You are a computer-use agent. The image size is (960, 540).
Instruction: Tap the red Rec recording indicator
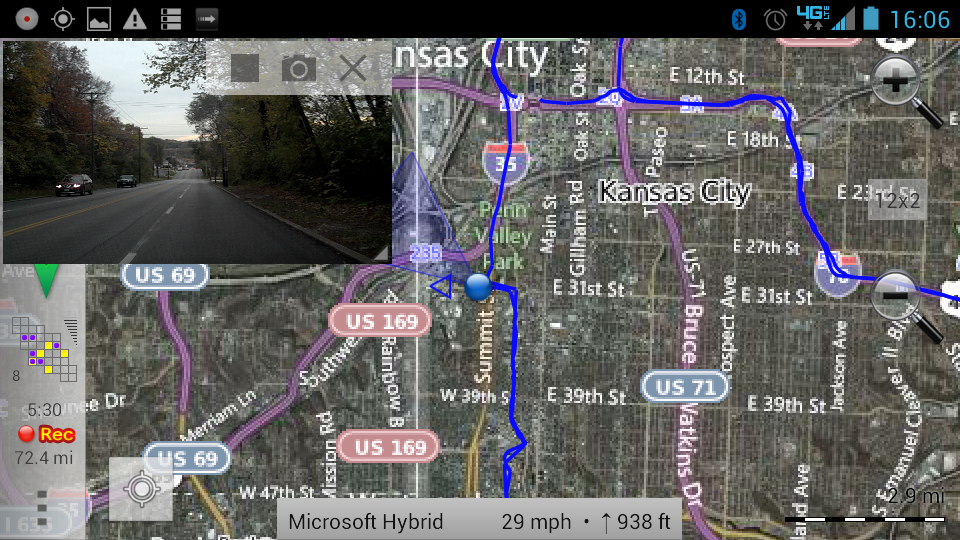(x=47, y=434)
